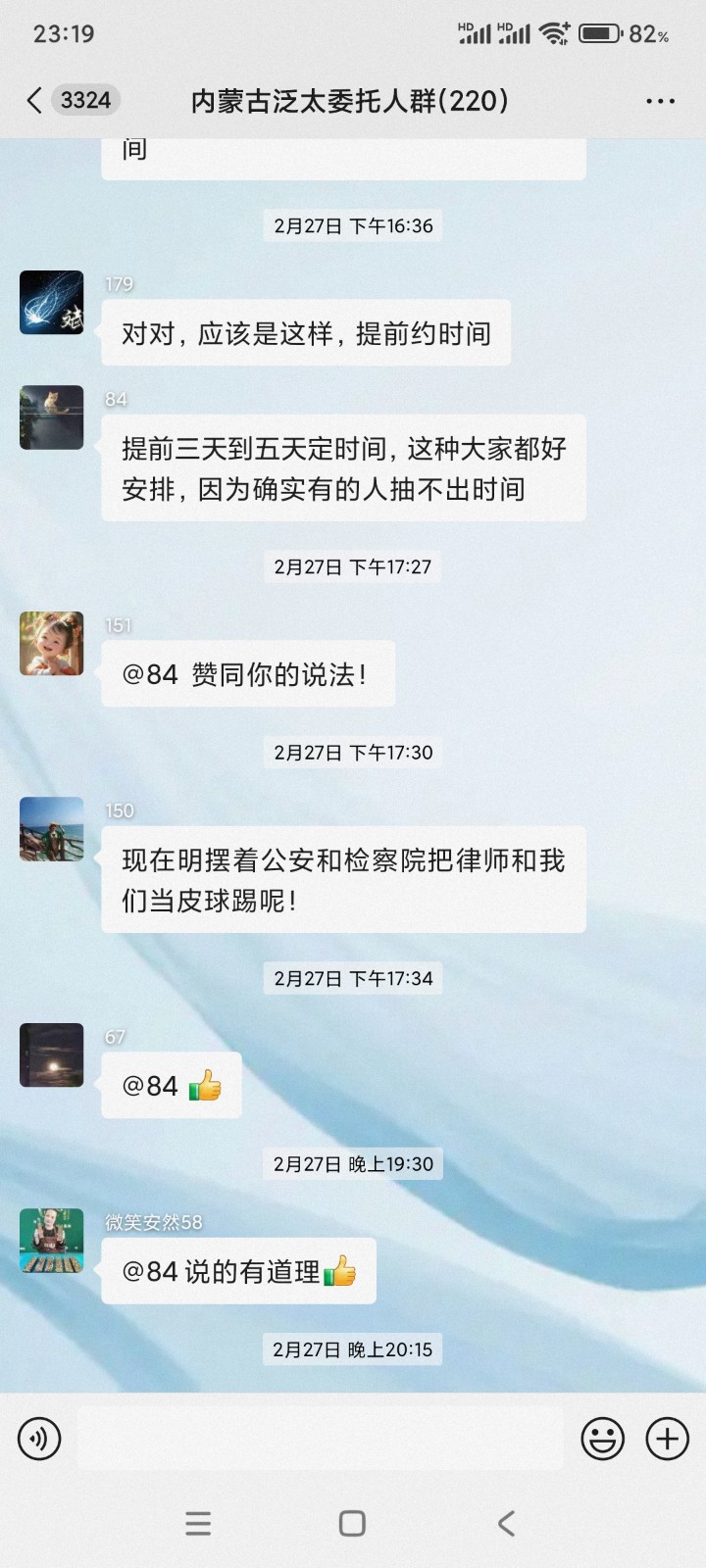
Task: Tap system home button
Action: pos(352,1523)
